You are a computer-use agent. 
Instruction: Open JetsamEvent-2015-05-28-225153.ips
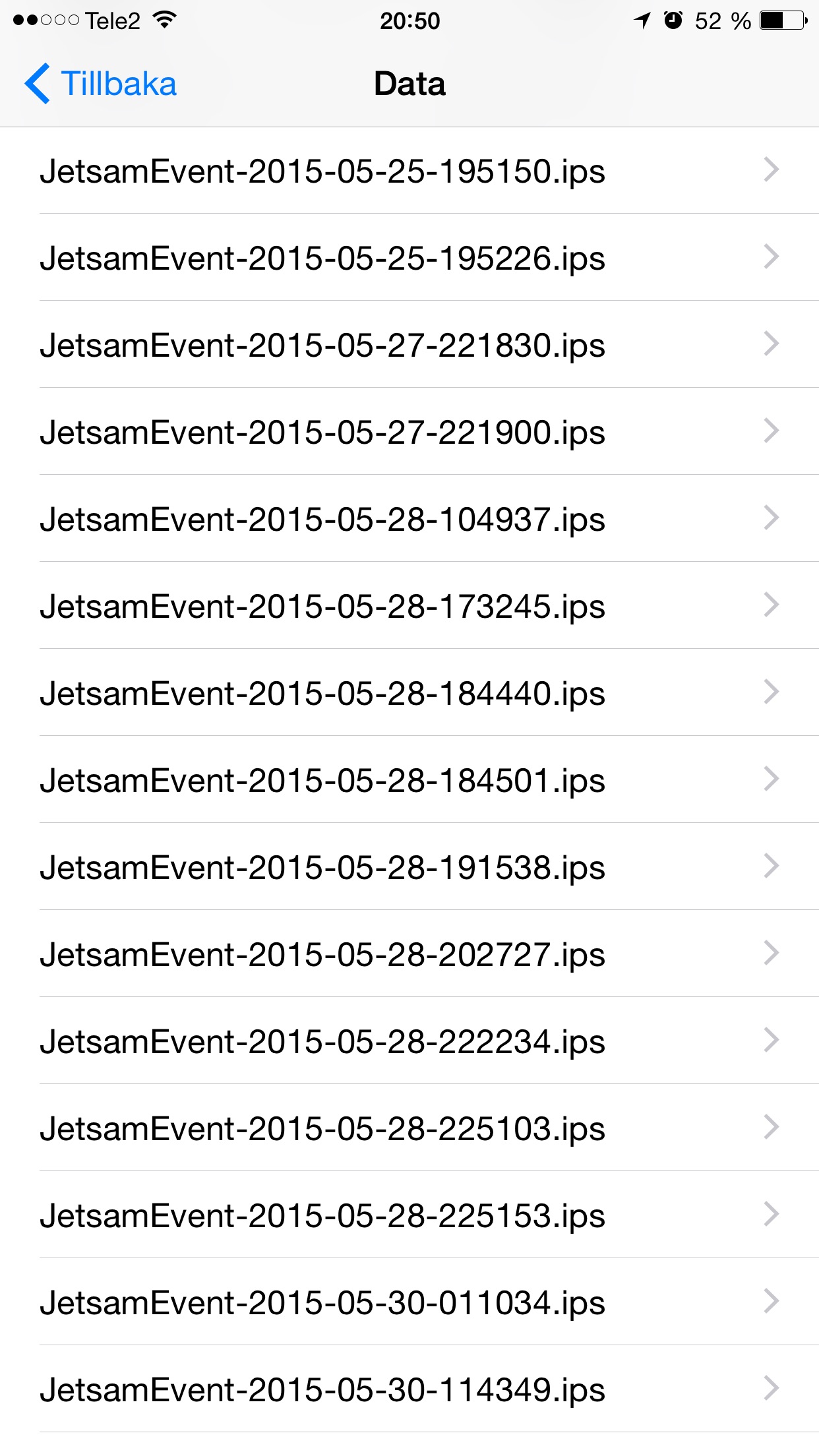click(409, 1215)
